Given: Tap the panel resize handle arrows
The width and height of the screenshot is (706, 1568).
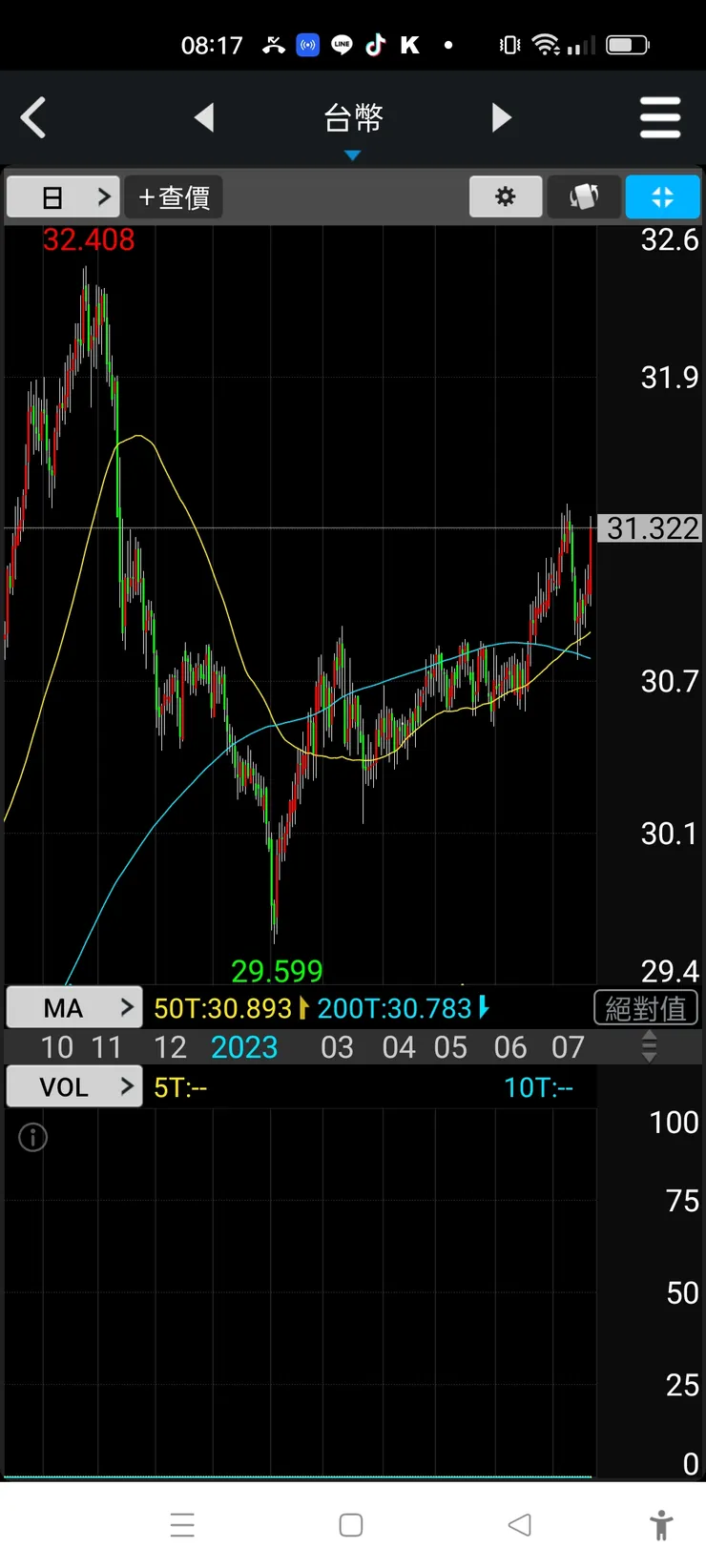Looking at the screenshot, I should click(x=650, y=1046).
